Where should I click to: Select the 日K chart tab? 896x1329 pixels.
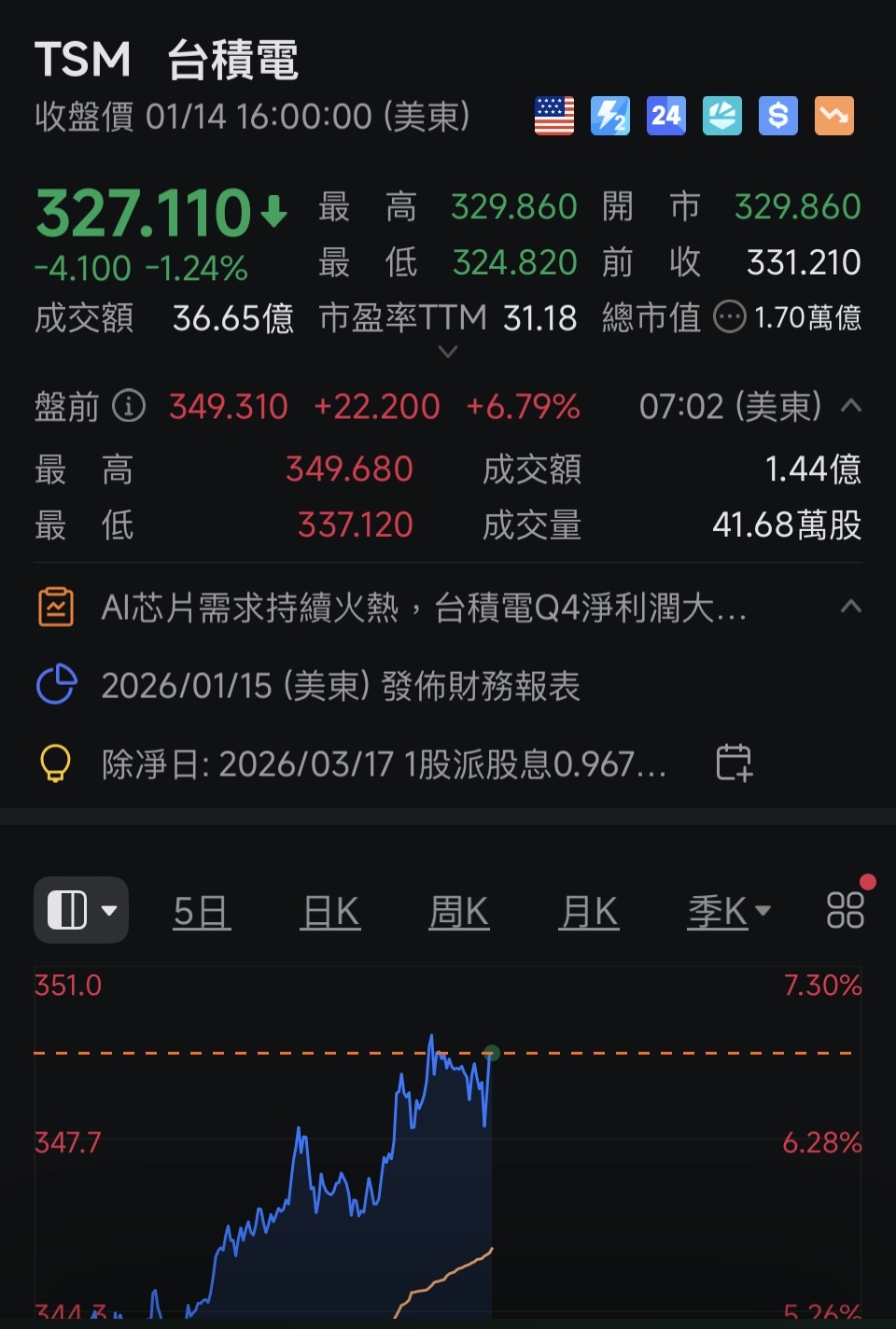330,911
